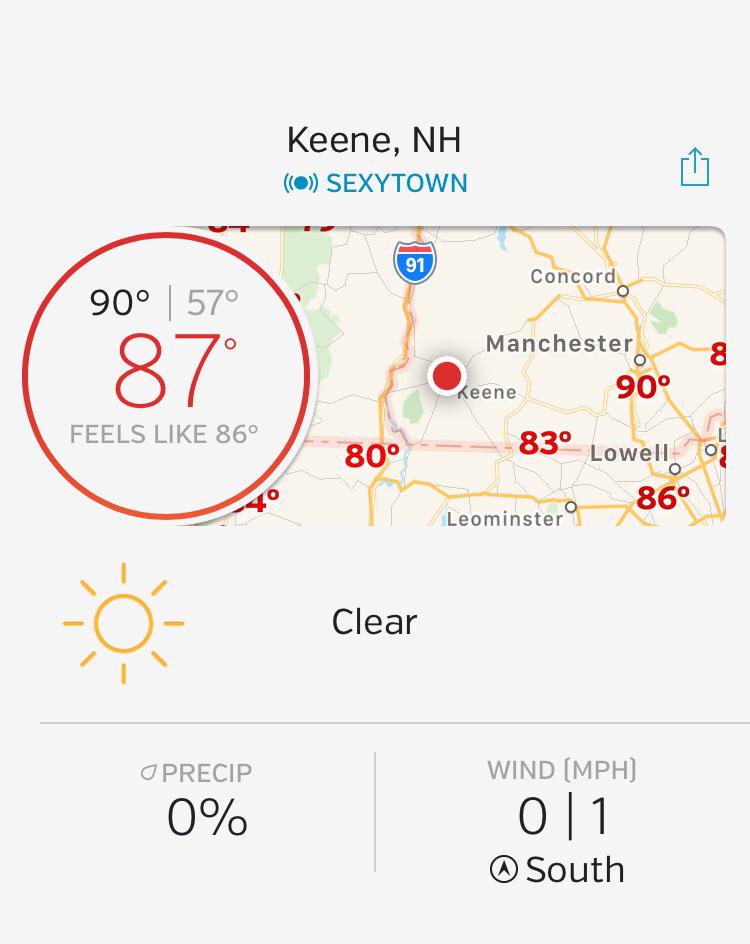Viewport: 750px width, 944px height.
Task: Select the red location marker on Keene
Action: coord(446,377)
